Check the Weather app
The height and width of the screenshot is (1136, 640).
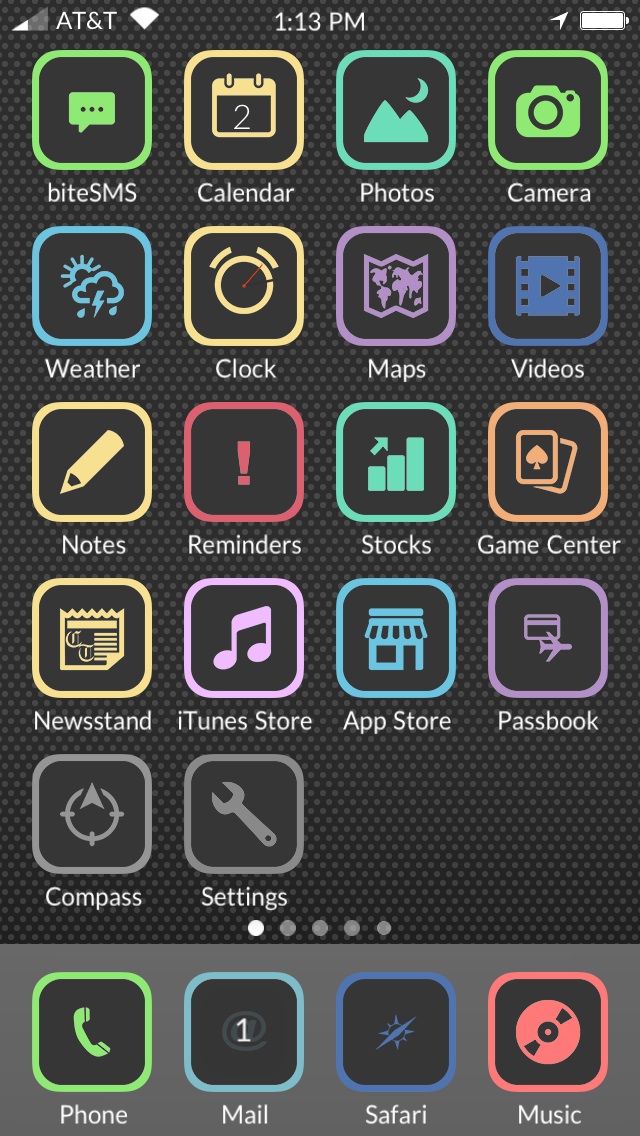(92, 286)
